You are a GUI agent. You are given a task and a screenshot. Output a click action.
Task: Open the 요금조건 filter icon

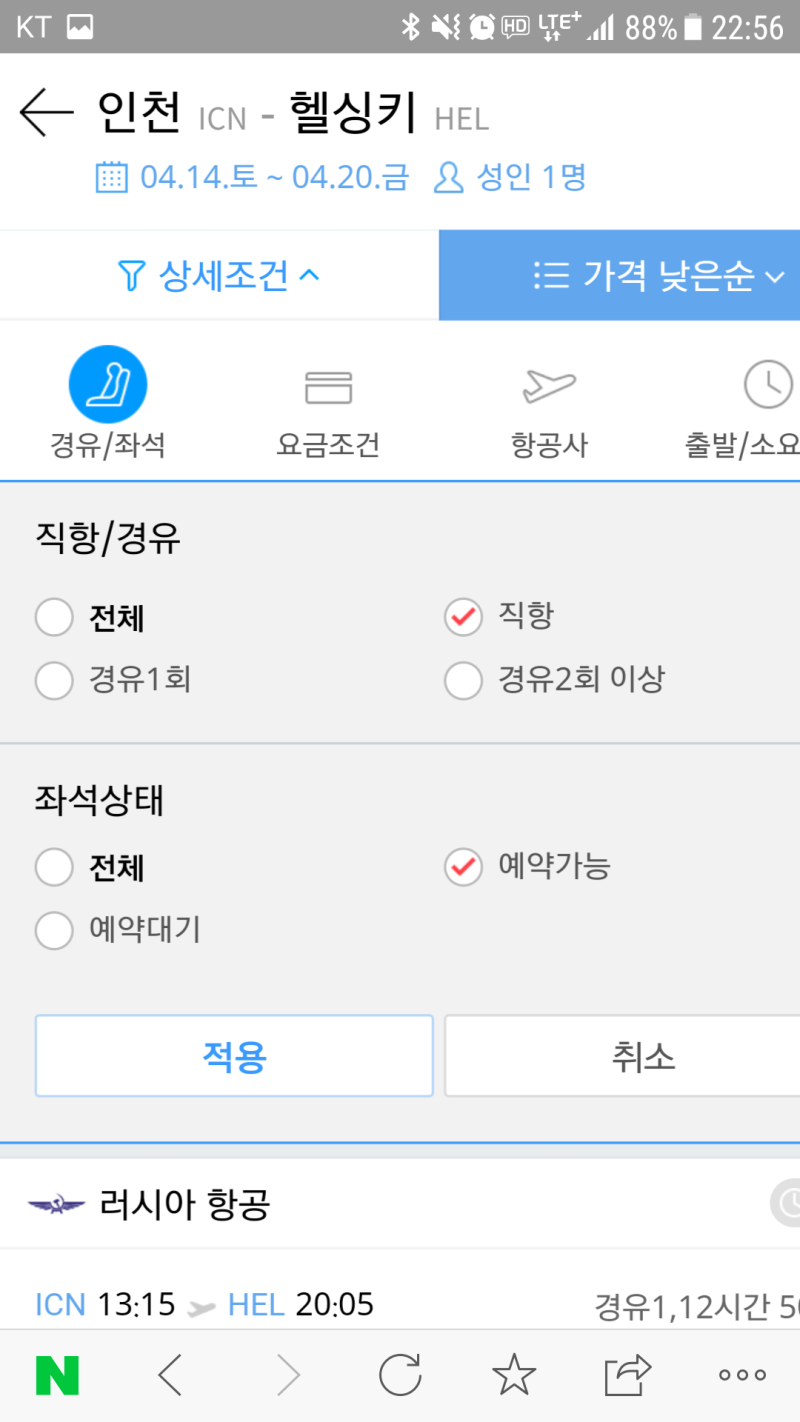point(327,385)
